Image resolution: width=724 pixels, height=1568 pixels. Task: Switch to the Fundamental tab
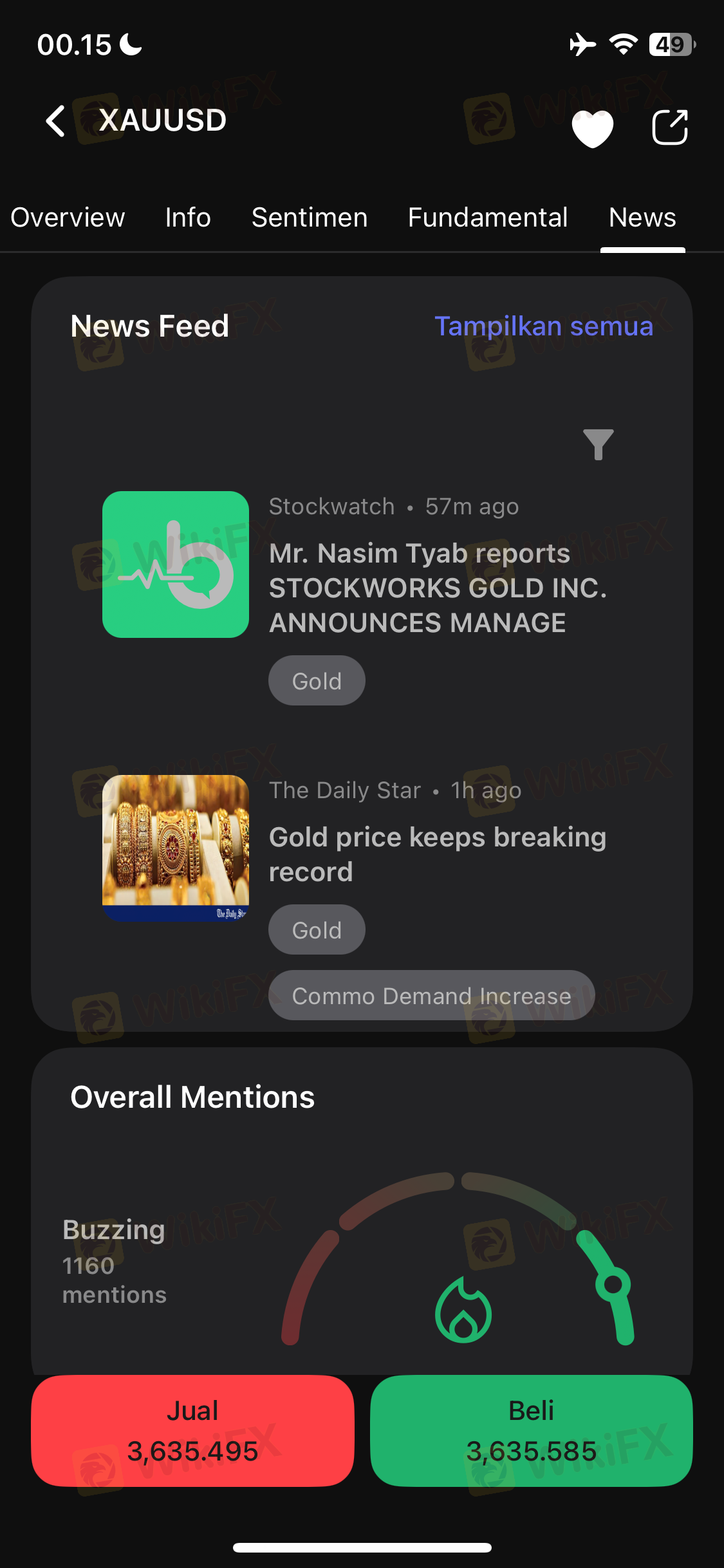tap(488, 218)
